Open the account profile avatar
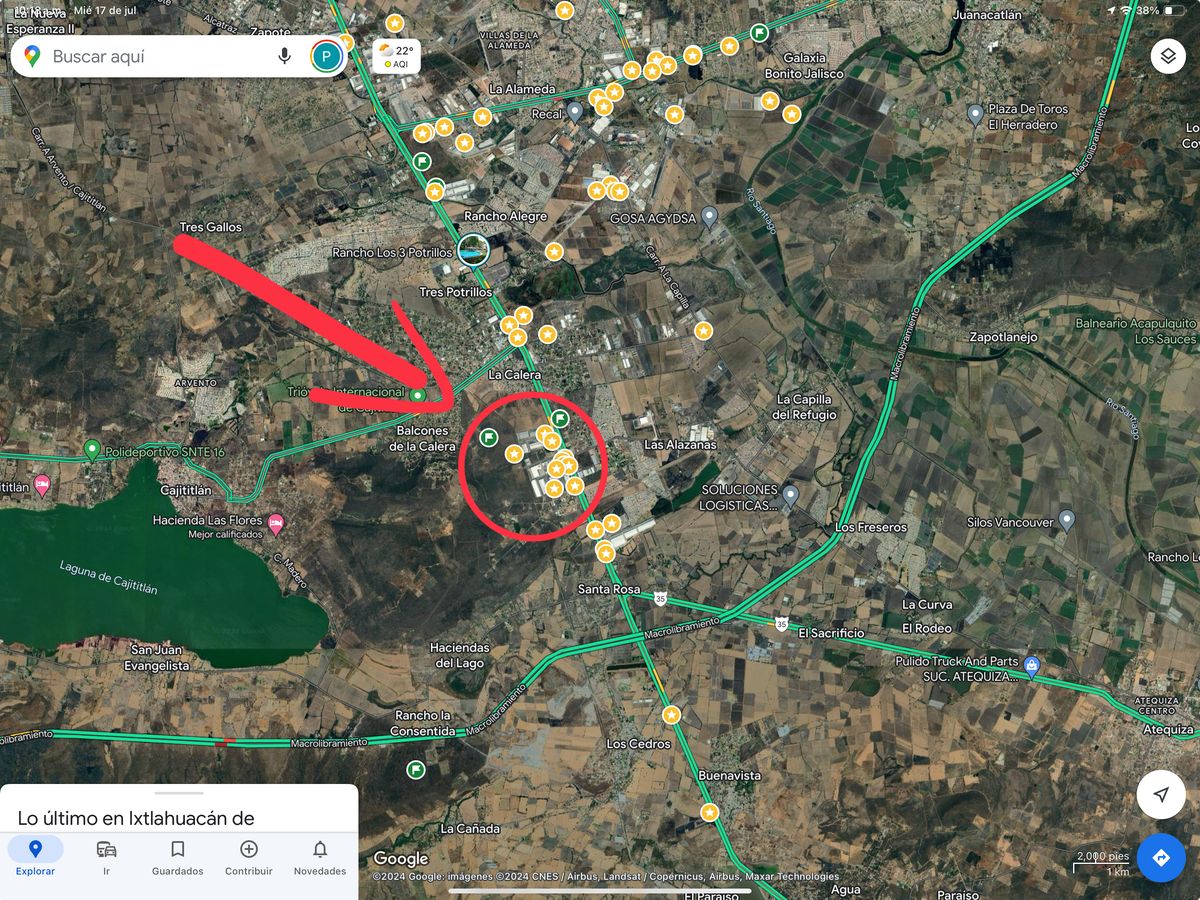Viewport: 1200px width, 900px height. tap(326, 56)
